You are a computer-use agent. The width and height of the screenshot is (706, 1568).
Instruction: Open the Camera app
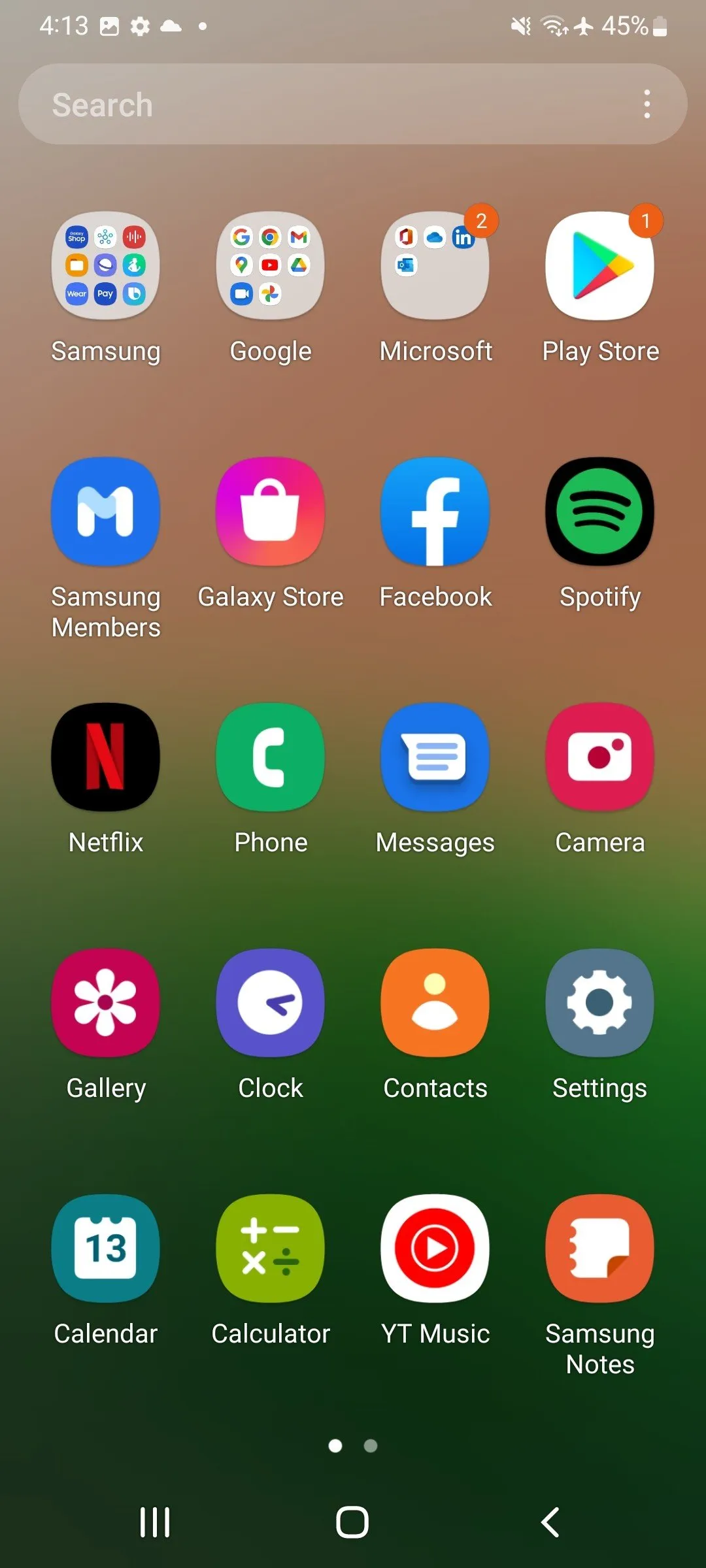tap(600, 757)
